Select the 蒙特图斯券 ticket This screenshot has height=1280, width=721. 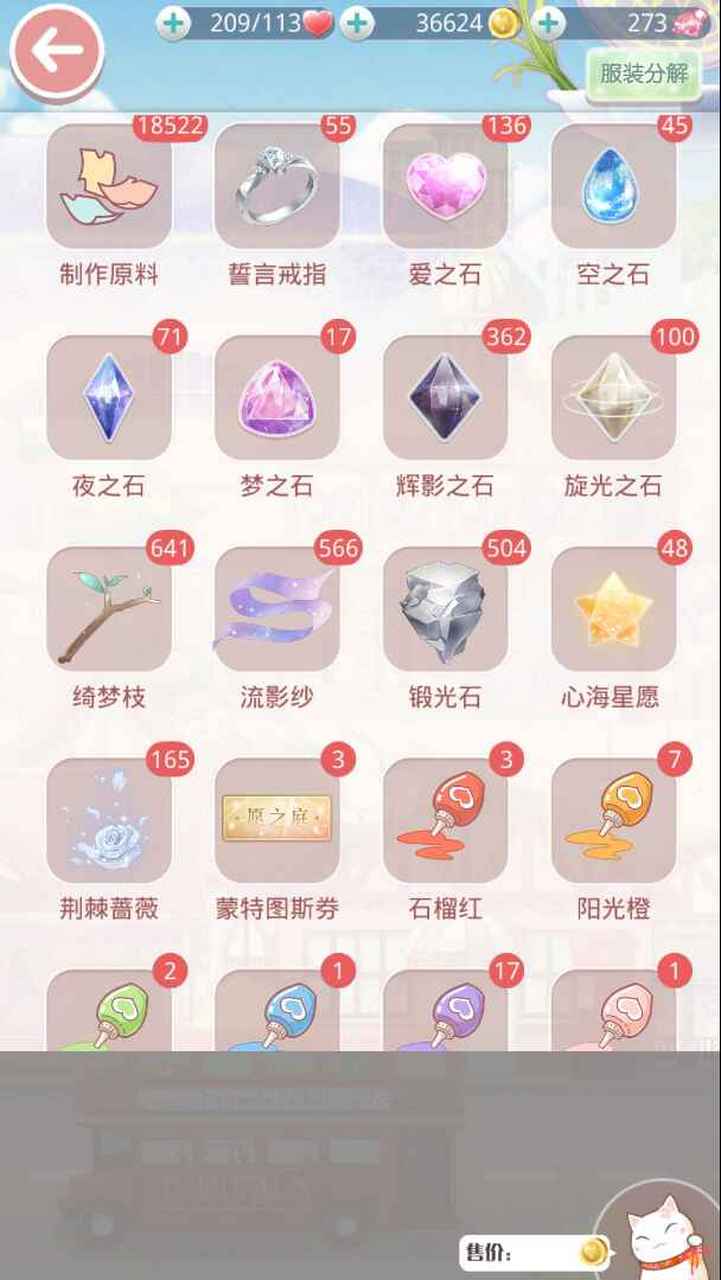[x=277, y=820]
